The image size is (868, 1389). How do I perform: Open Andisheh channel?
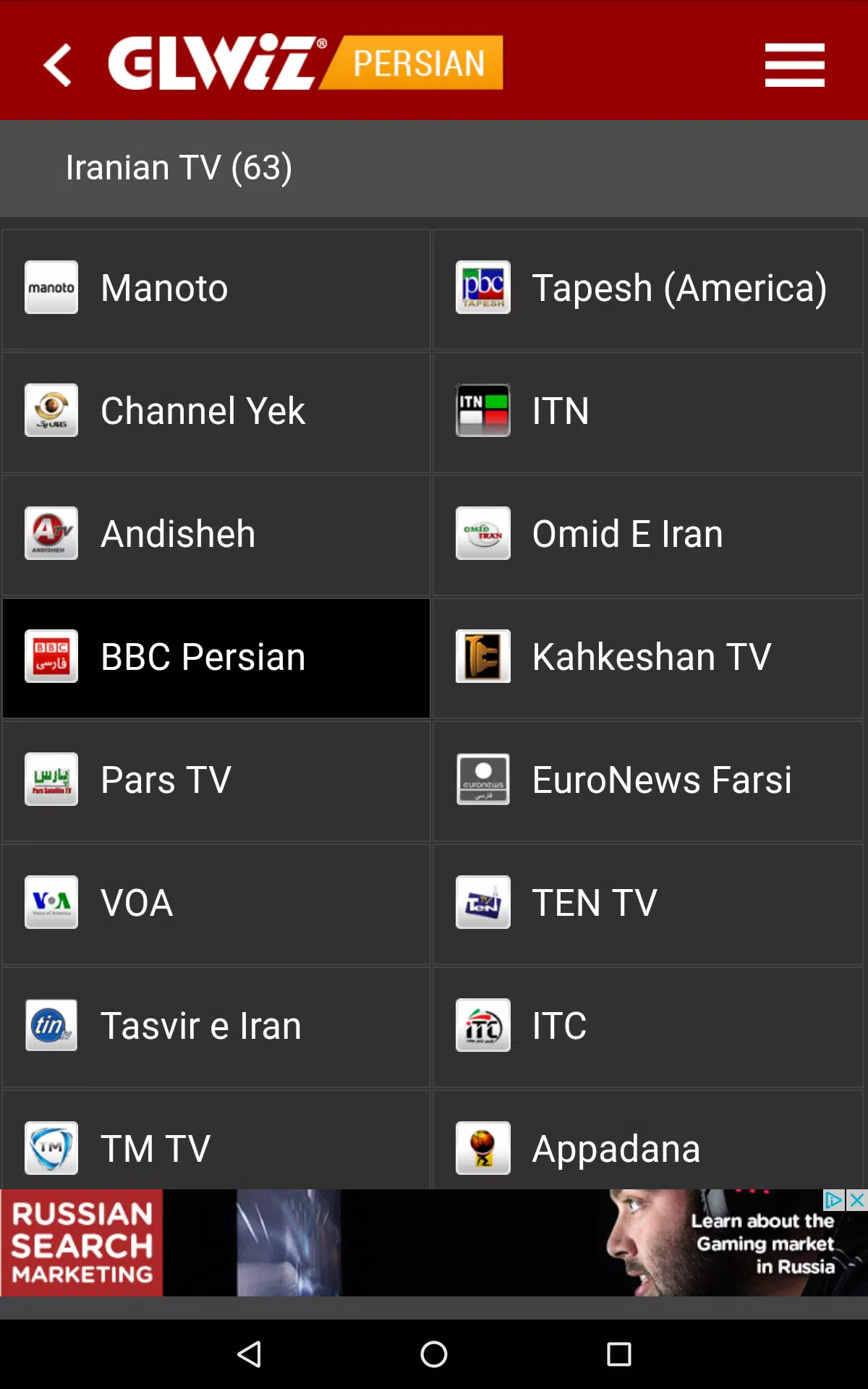(216, 535)
